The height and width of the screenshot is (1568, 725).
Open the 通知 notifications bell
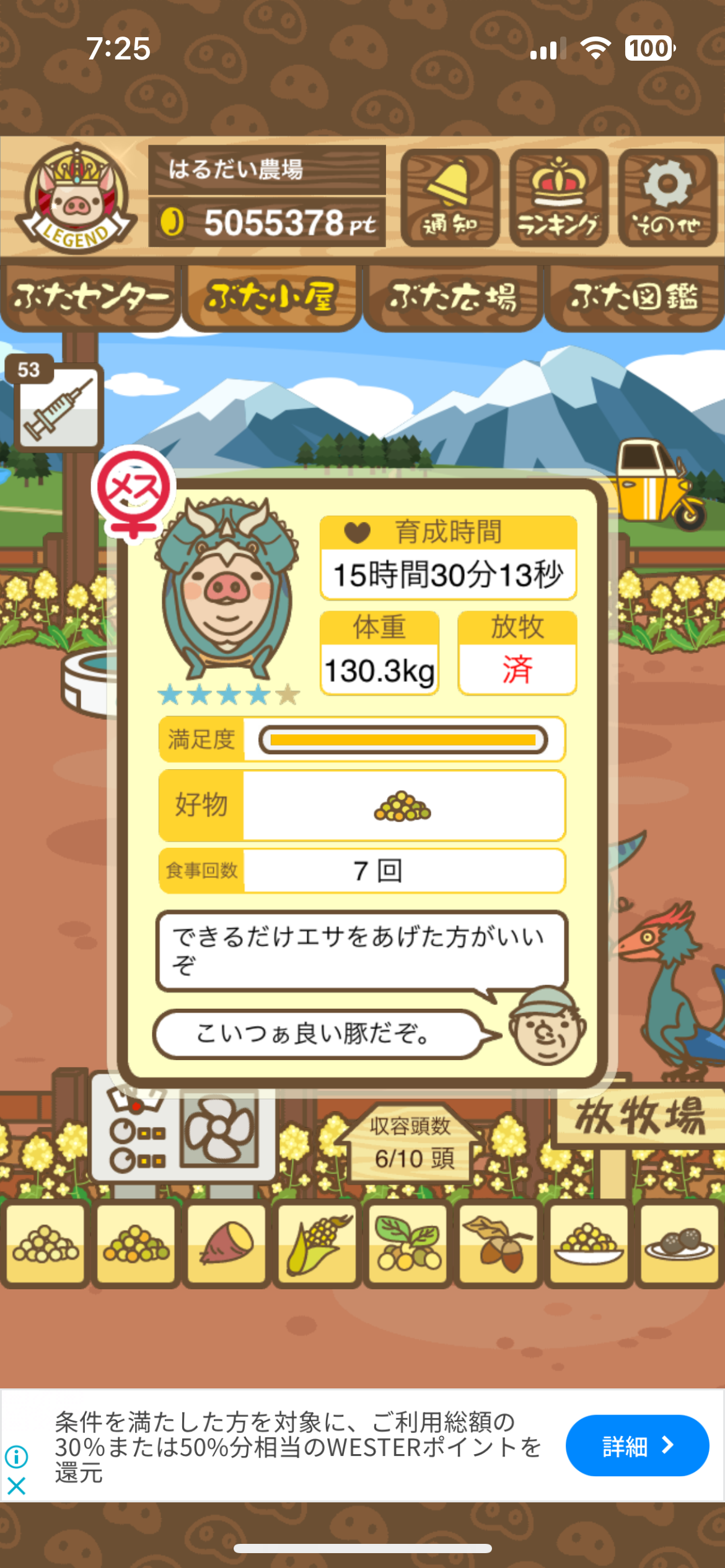coord(450,198)
